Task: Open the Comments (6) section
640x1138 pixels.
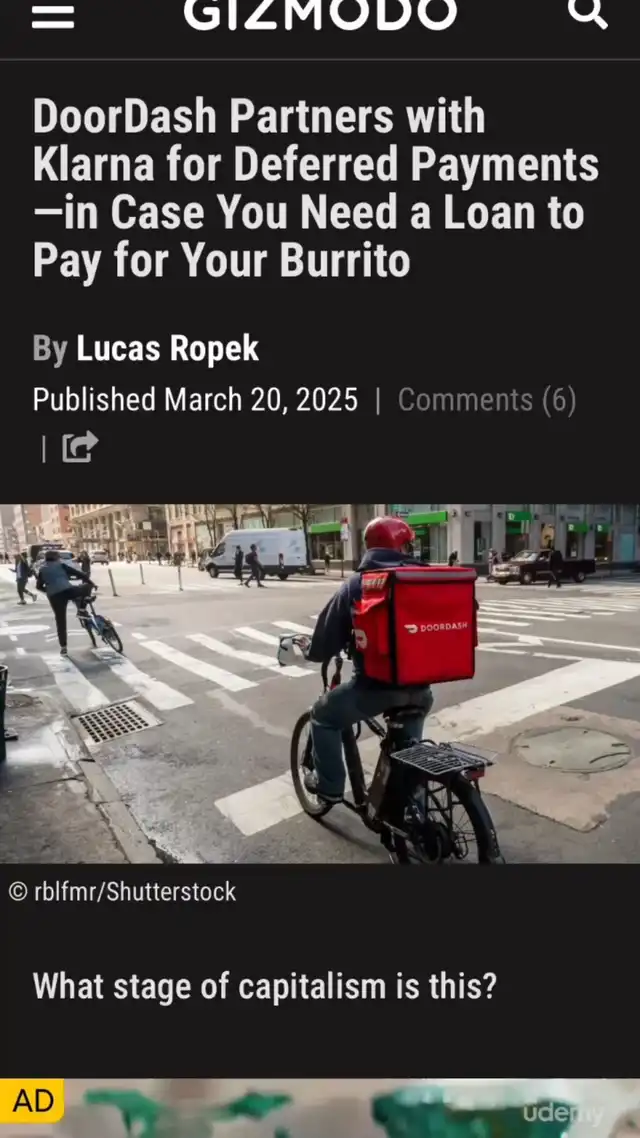Action: coord(487,400)
